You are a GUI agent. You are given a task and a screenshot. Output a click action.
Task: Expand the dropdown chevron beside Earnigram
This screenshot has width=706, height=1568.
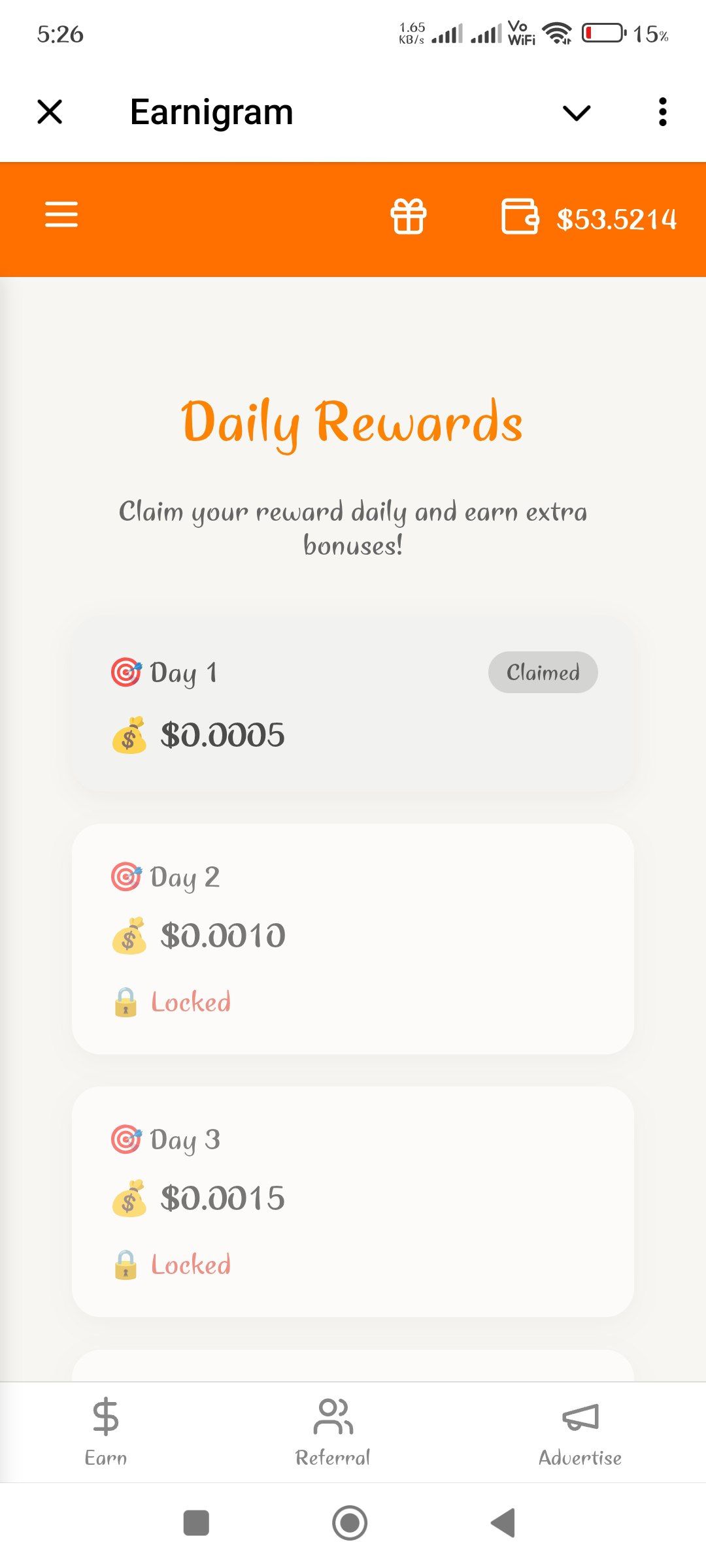point(577,112)
